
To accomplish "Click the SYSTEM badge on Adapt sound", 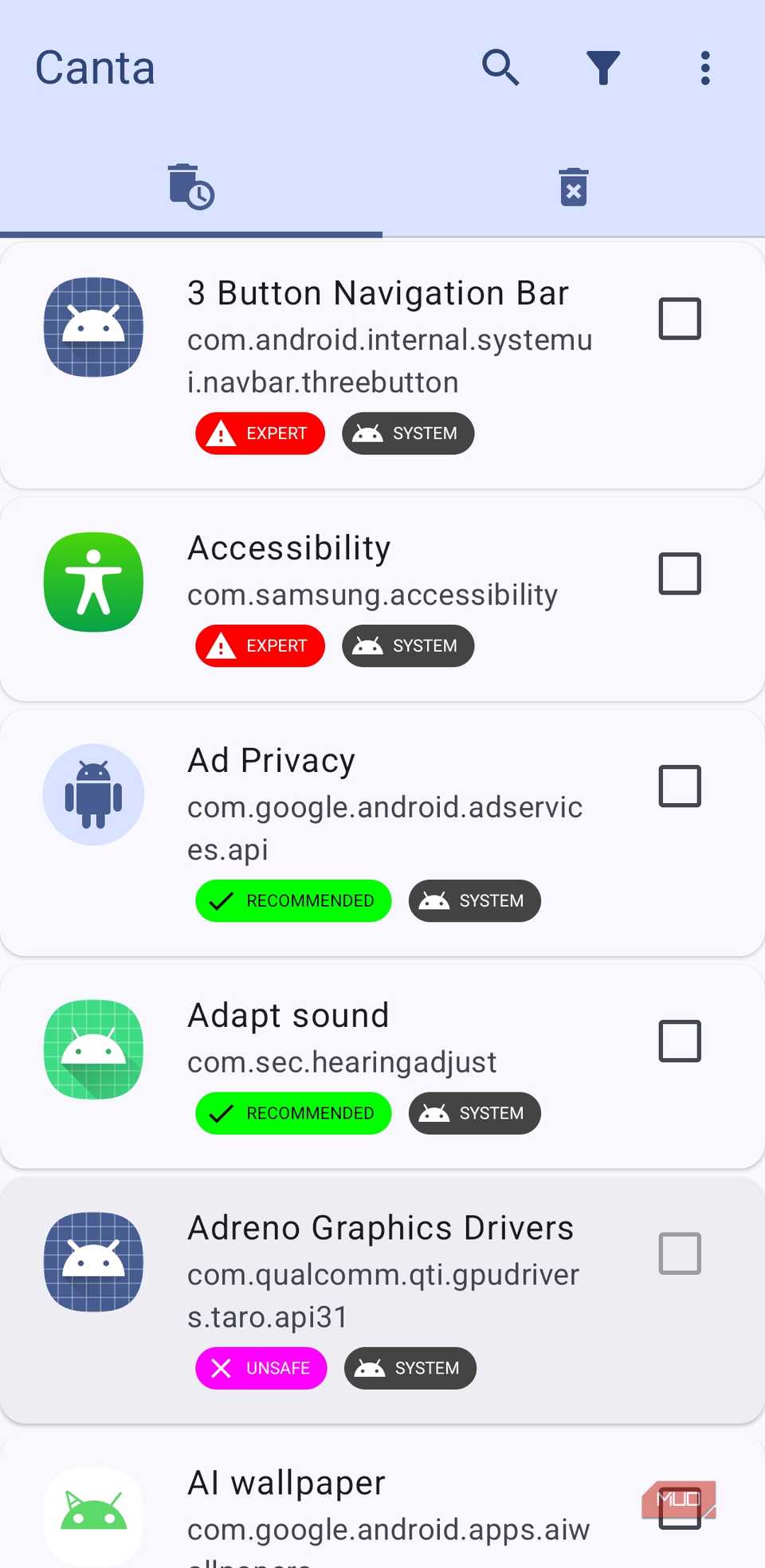I will point(474,1113).
